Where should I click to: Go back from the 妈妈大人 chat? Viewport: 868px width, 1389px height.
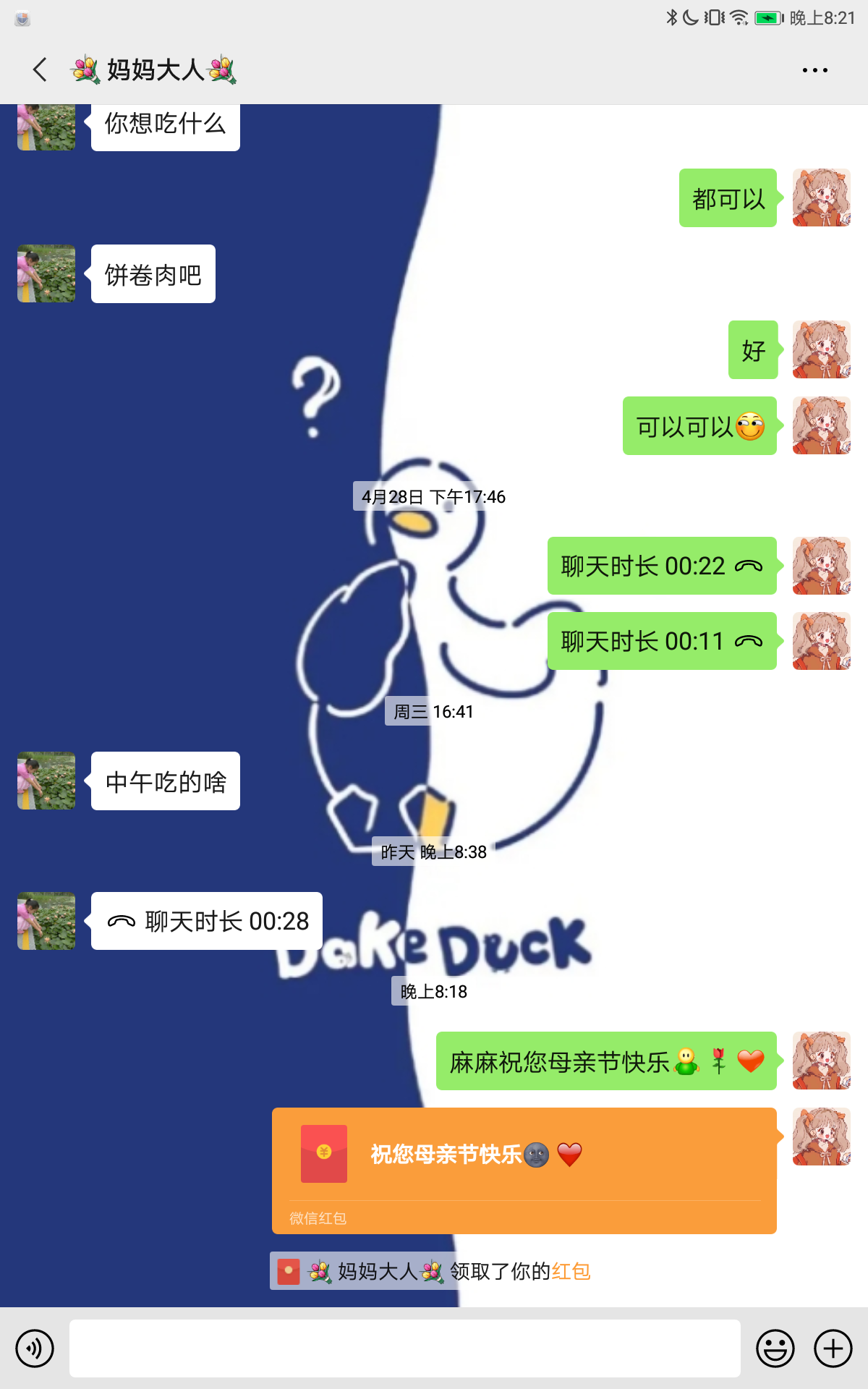(x=41, y=70)
